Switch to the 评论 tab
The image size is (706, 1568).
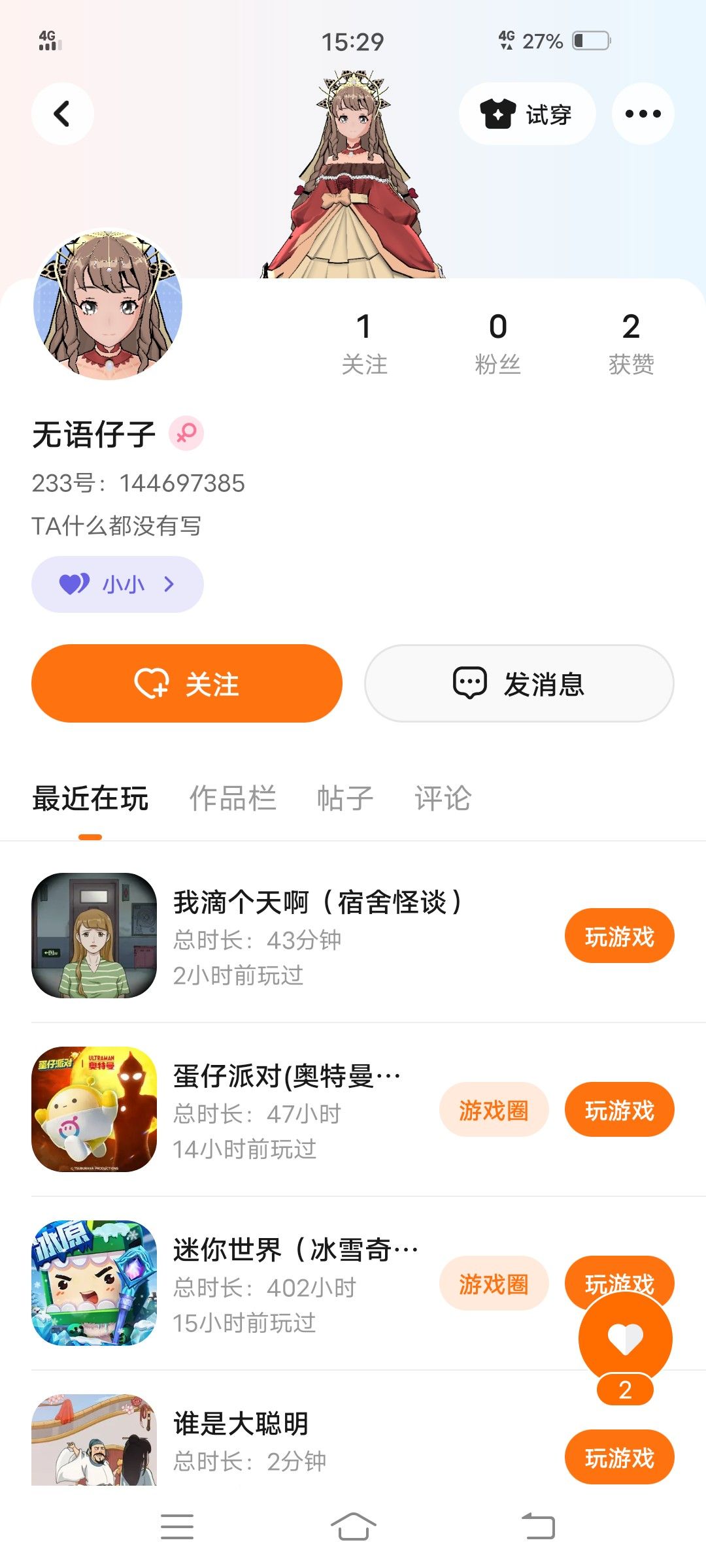coord(443,798)
